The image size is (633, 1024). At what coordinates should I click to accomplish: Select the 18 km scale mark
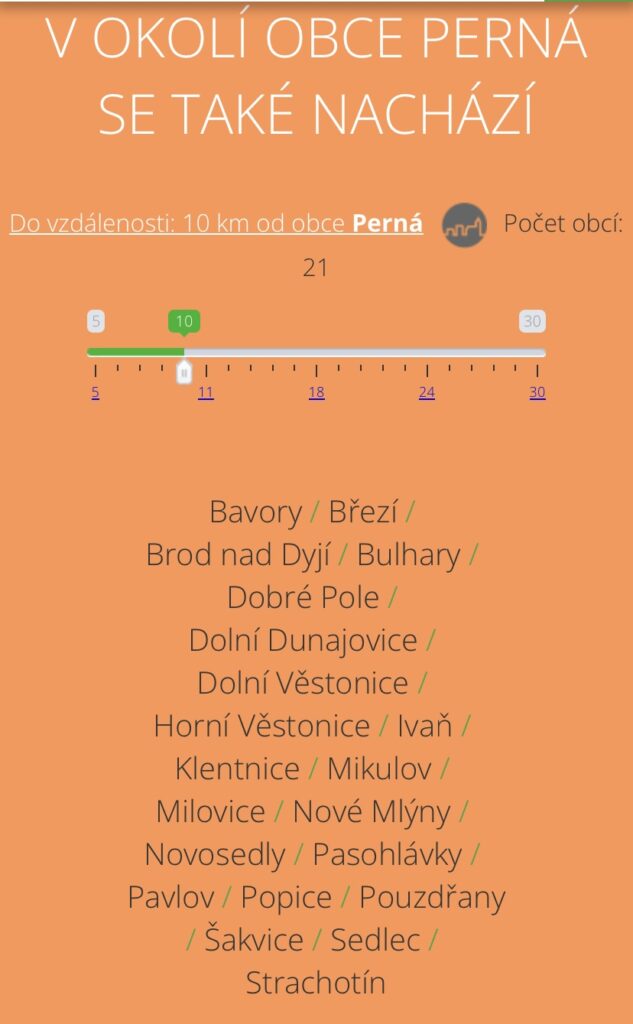coord(317,392)
